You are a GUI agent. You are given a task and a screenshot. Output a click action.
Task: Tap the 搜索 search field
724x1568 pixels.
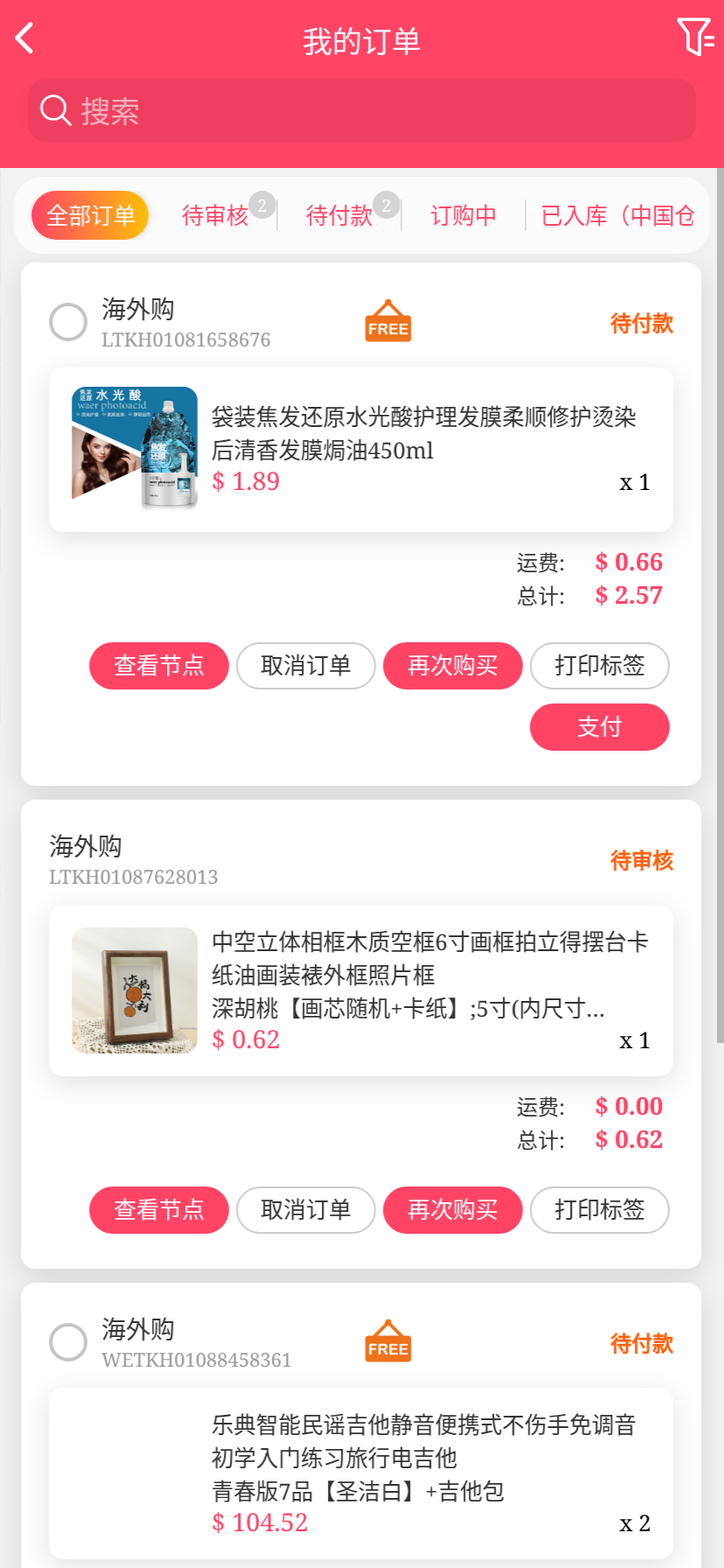(x=362, y=111)
